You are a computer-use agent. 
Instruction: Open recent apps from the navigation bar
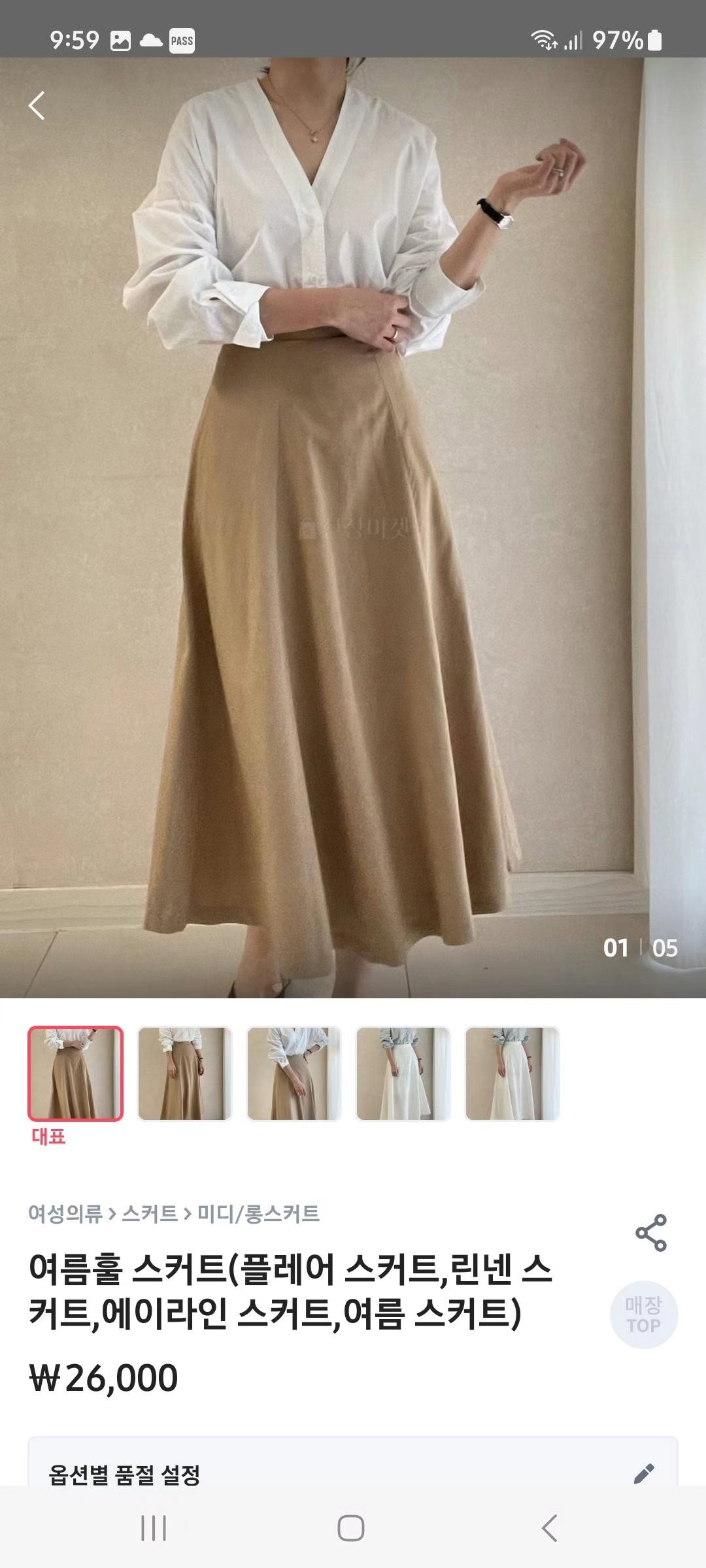154,1528
